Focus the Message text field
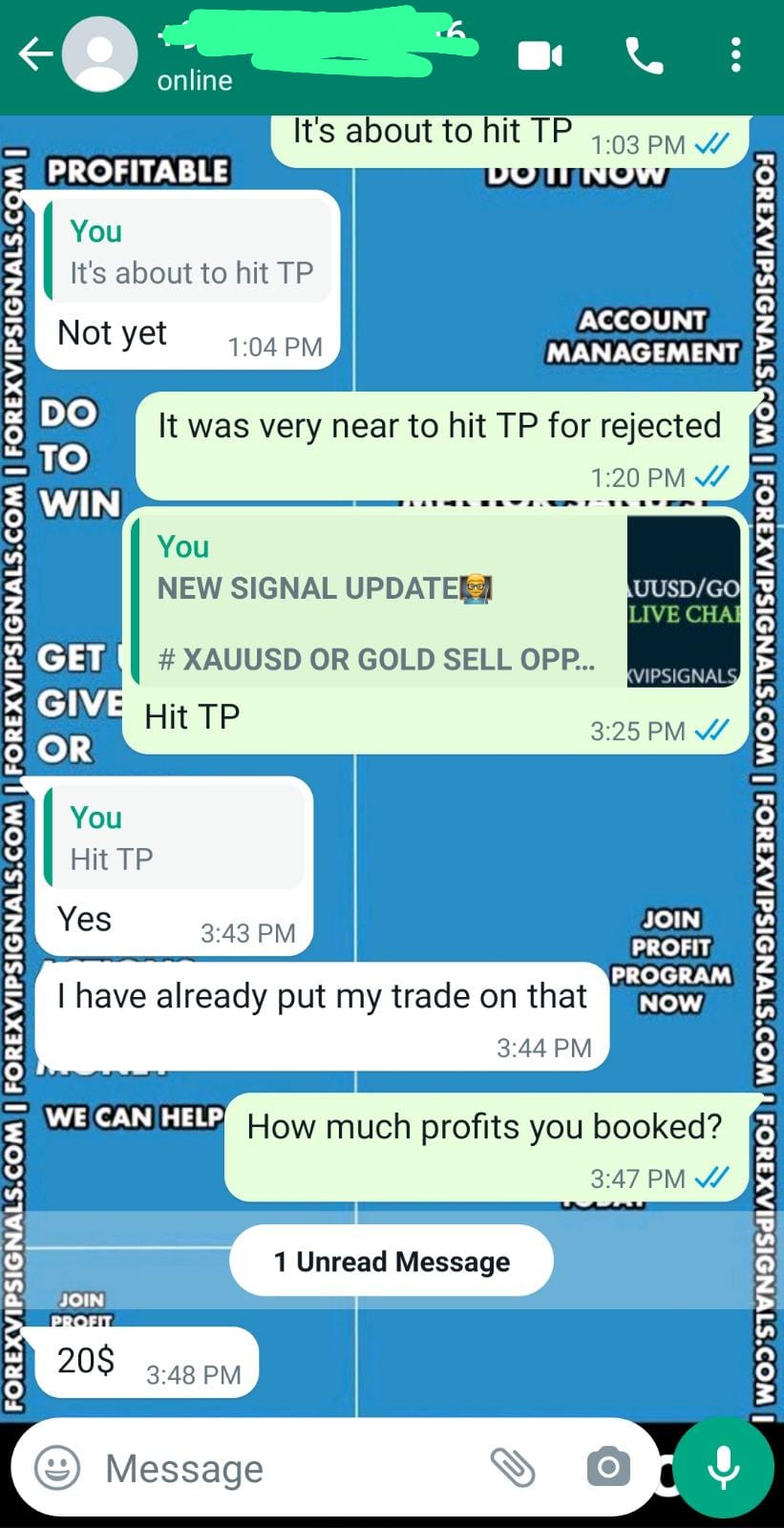784x1528 pixels. click(286, 1468)
